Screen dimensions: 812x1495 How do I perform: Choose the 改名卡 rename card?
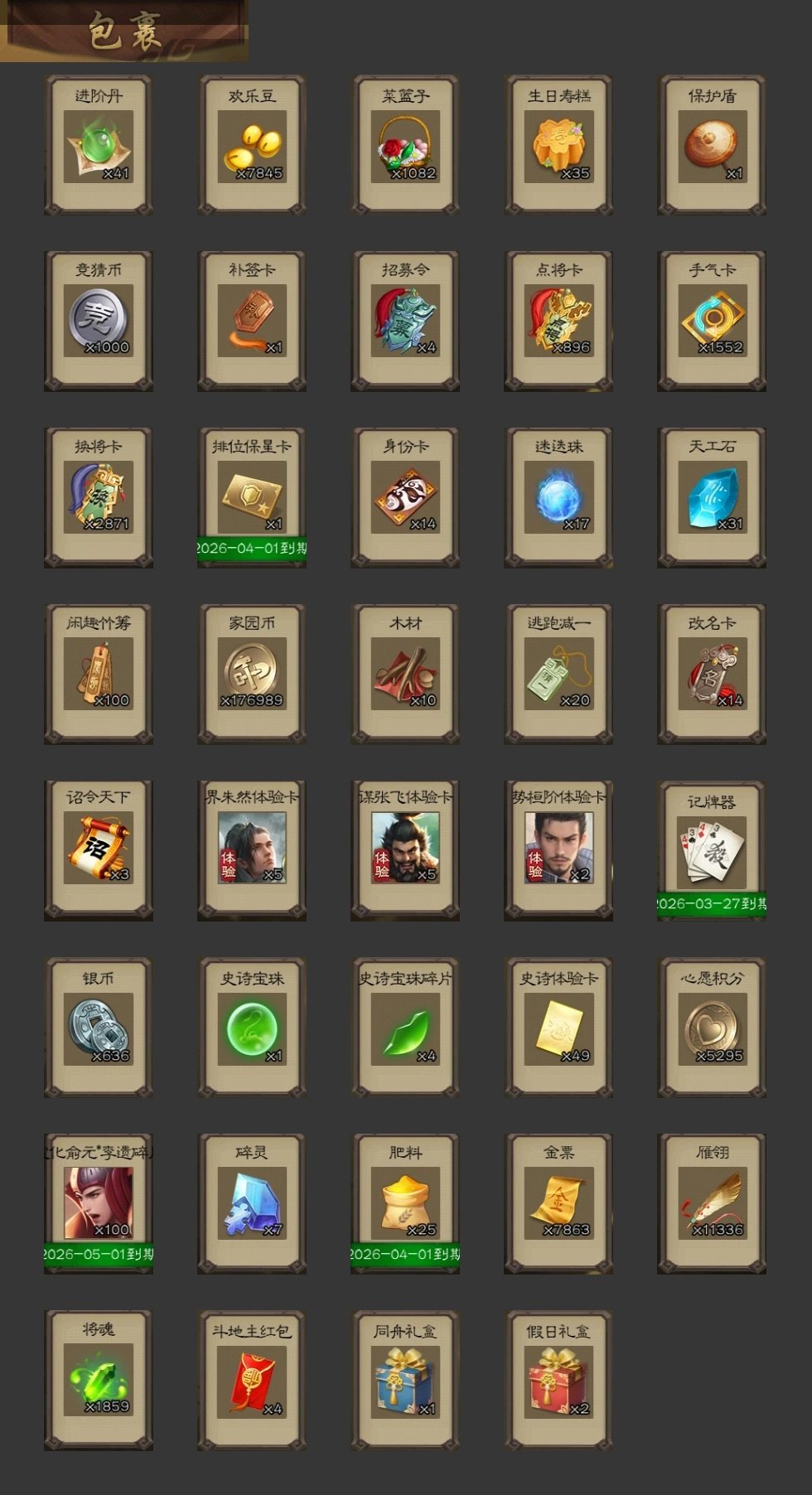tap(712, 674)
